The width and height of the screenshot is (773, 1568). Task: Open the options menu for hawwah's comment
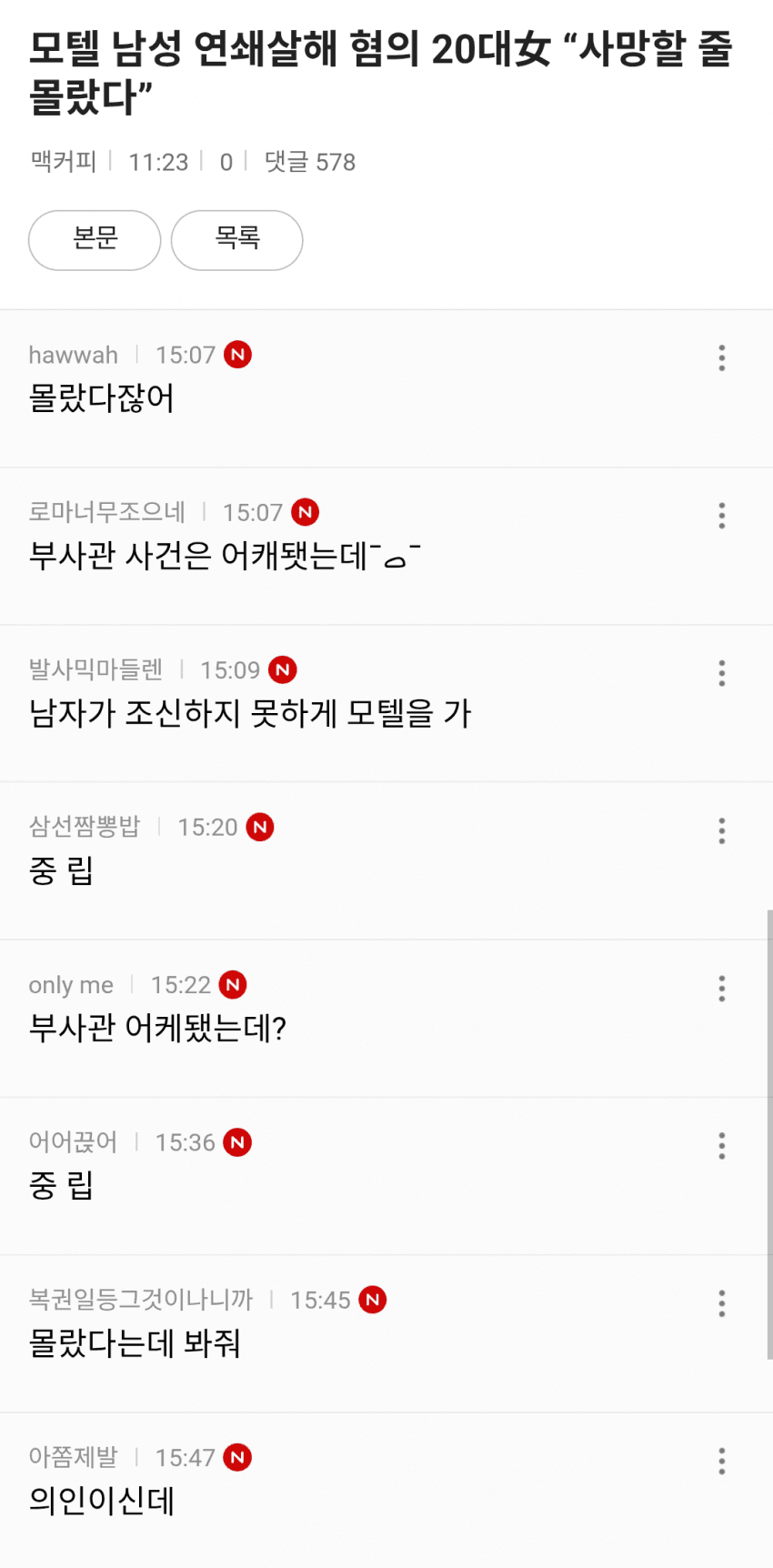(722, 357)
